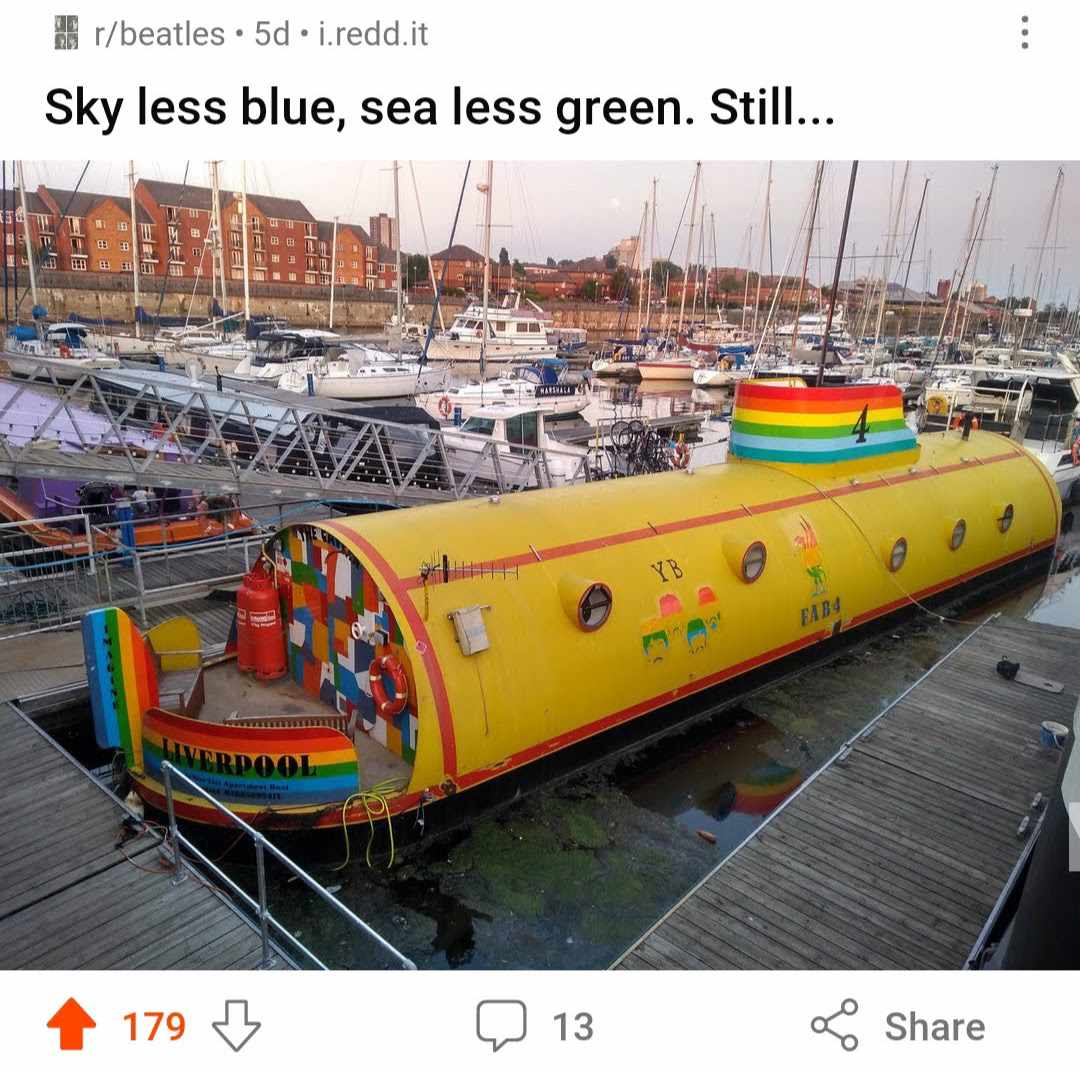This screenshot has width=1080, height=1070.
Task: Open the yellow submarine boat image
Action: [540, 565]
